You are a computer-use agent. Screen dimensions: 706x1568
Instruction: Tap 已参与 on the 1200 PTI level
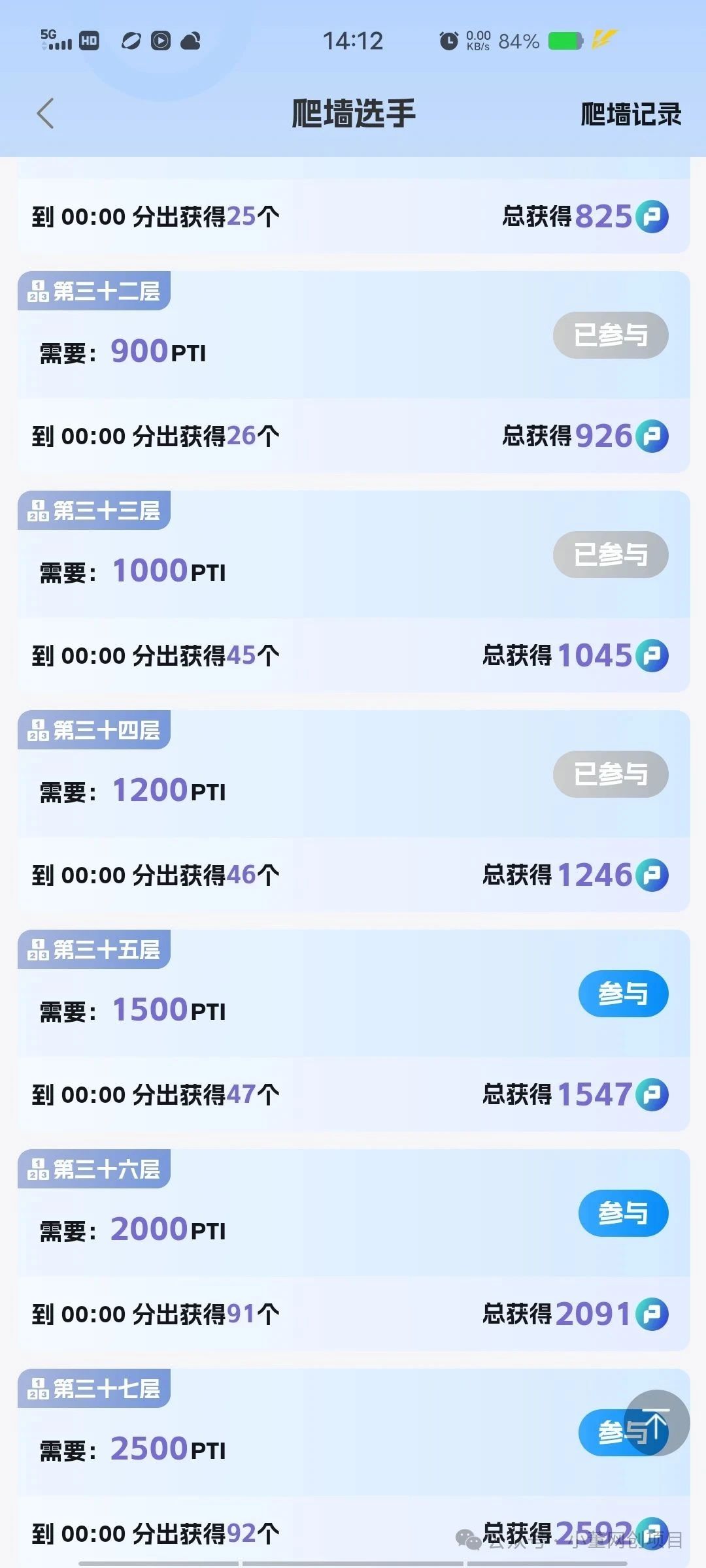pos(611,774)
